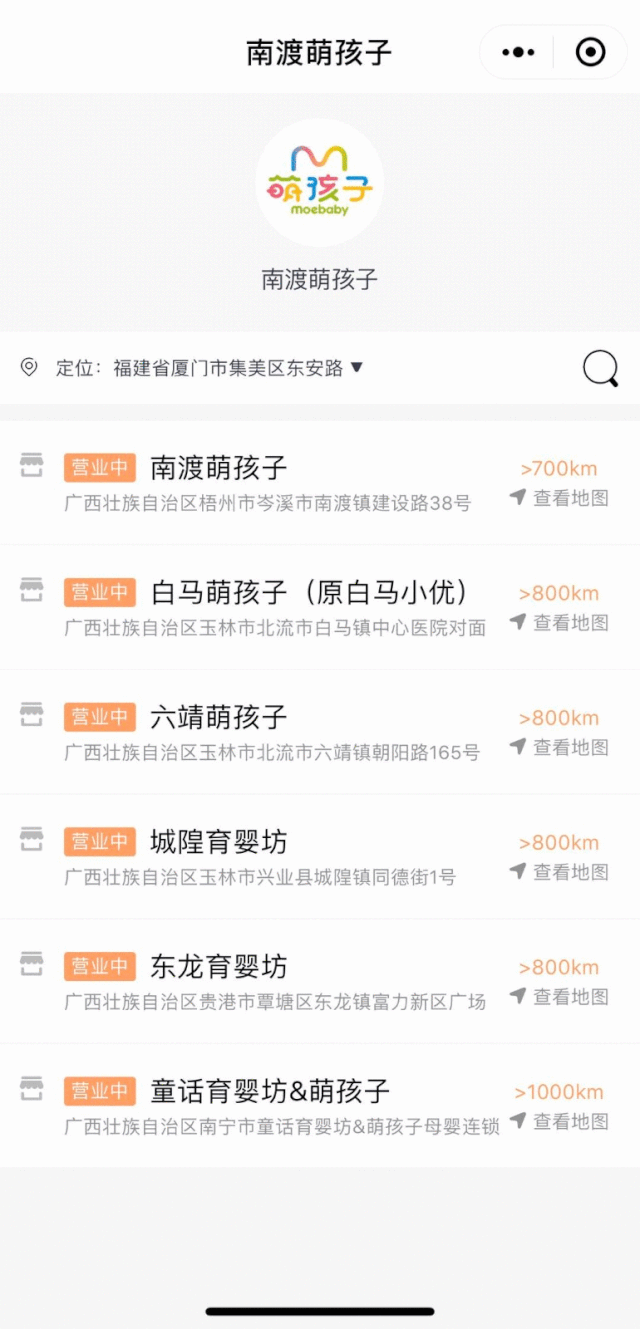640x1329 pixels.
Task: View map for 东龙育婴坊
Action: [560, 997]
